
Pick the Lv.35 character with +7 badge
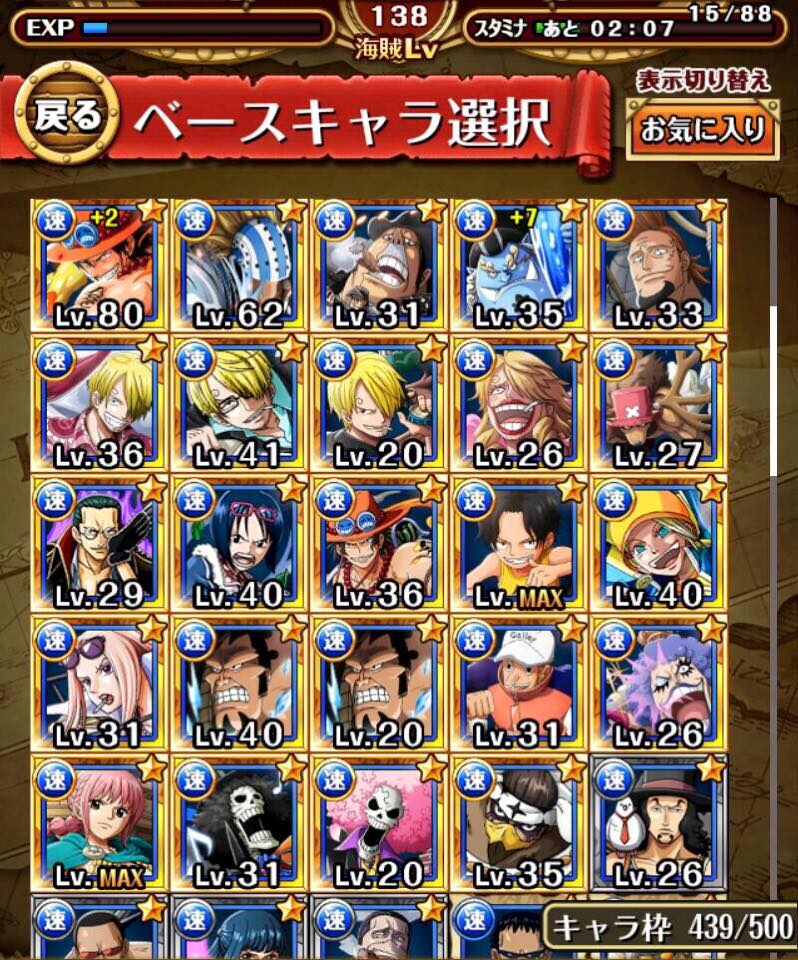tap(519, 265)
